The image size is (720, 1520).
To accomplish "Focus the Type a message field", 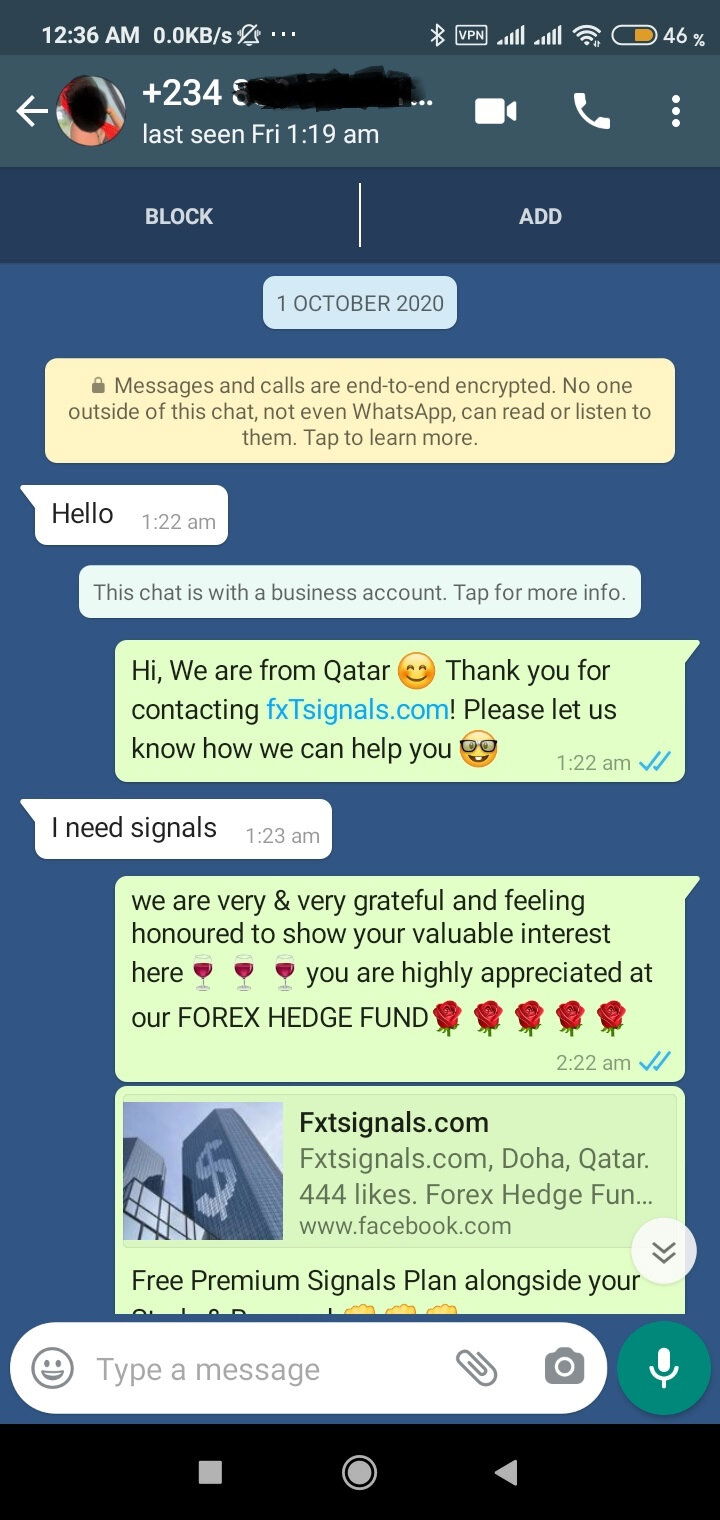I will point(260,1369).
